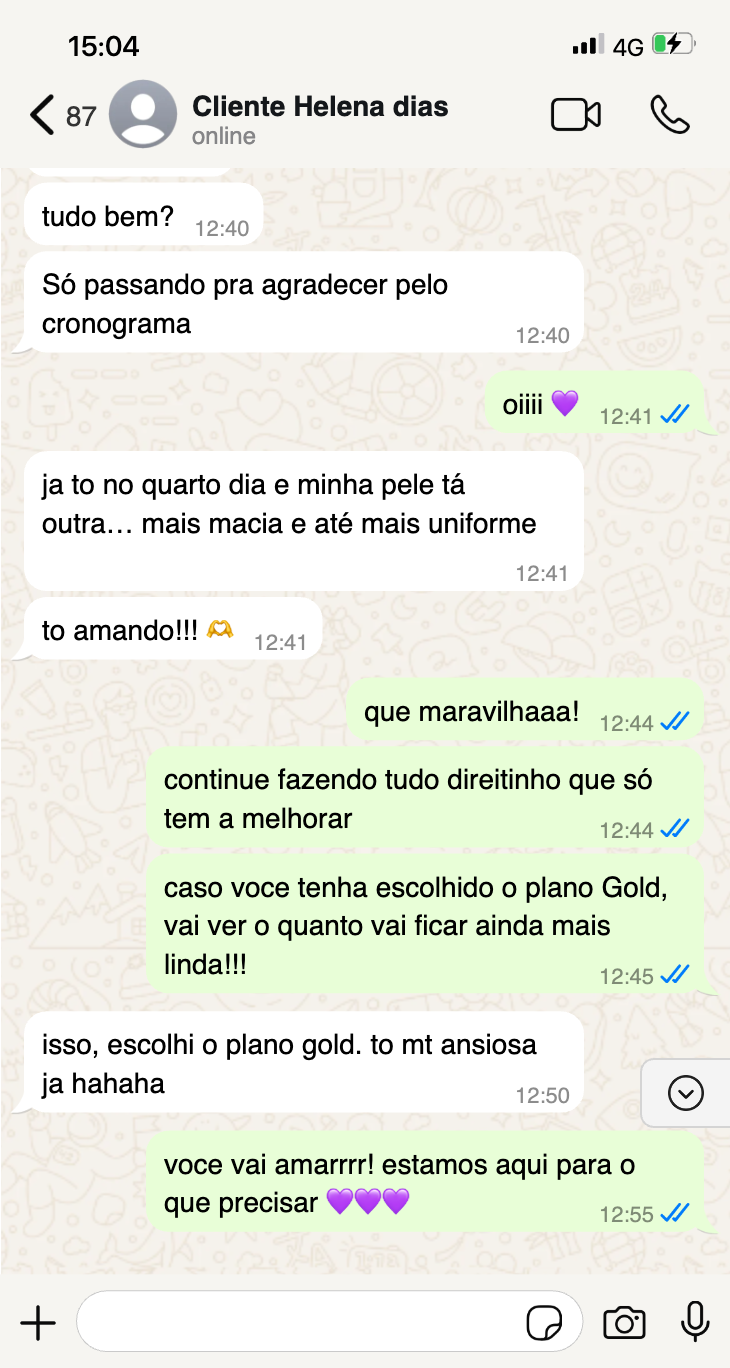Jump to the latest messages via the down-arrow button
730x1368 pixels.
pyautogui.click(x=685, y=1093)
